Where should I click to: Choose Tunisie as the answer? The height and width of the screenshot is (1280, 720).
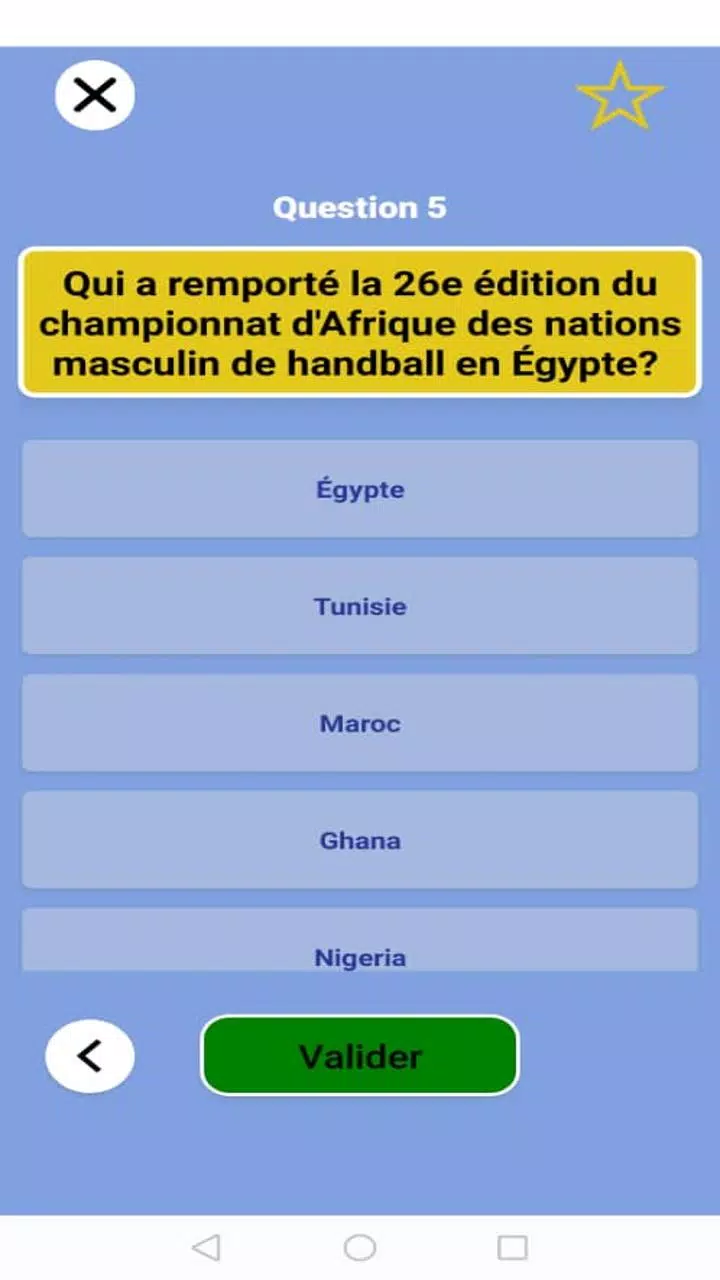click(x=360, y=606)
